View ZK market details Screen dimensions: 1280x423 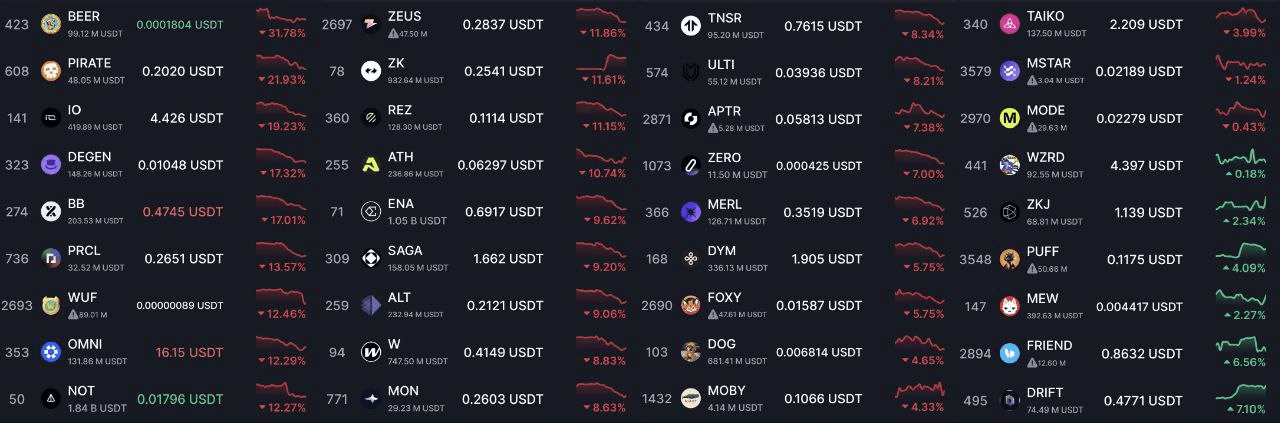[x=396, y=63]
